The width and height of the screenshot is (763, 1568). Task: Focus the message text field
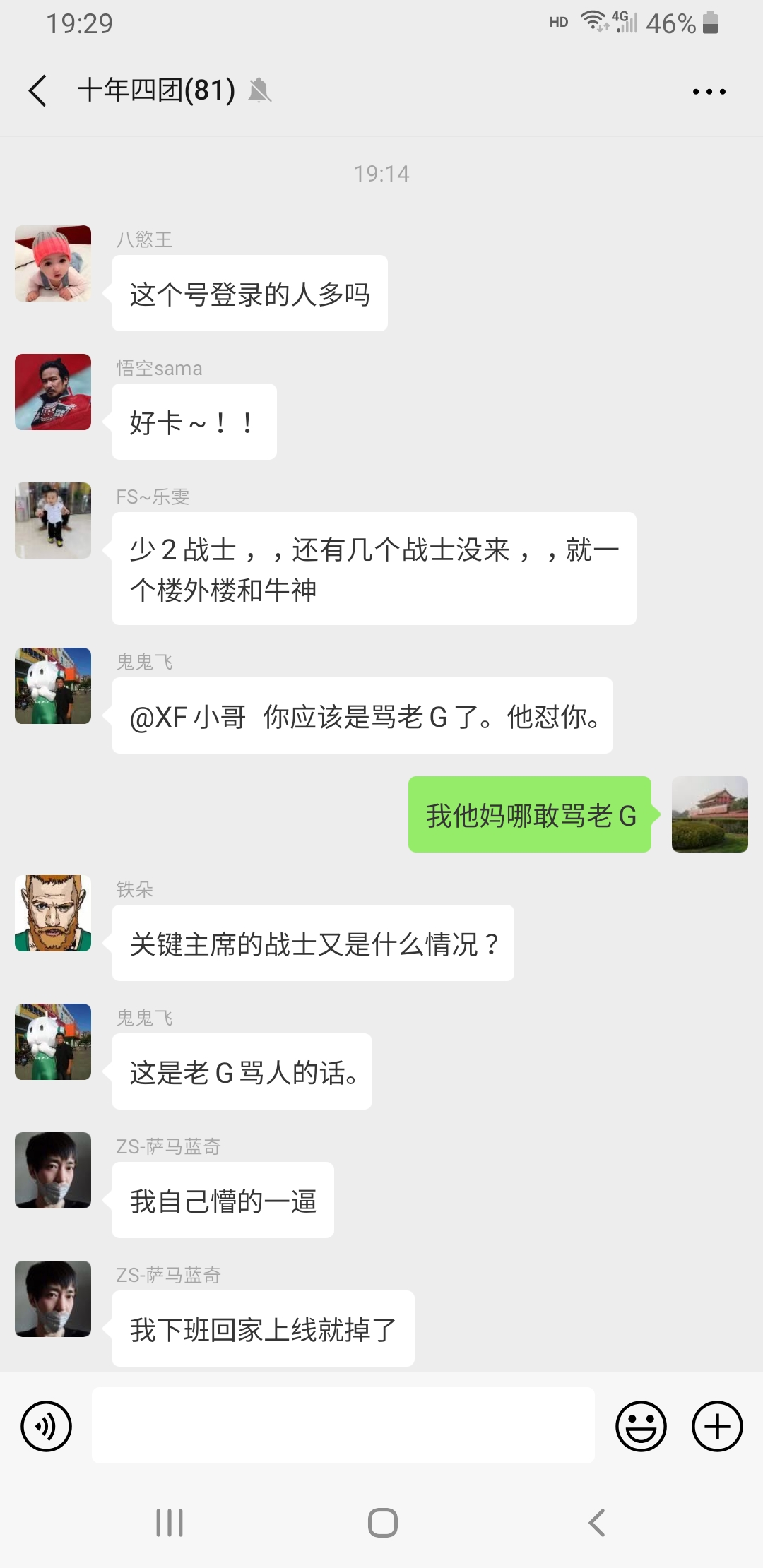click(343, 1425)
